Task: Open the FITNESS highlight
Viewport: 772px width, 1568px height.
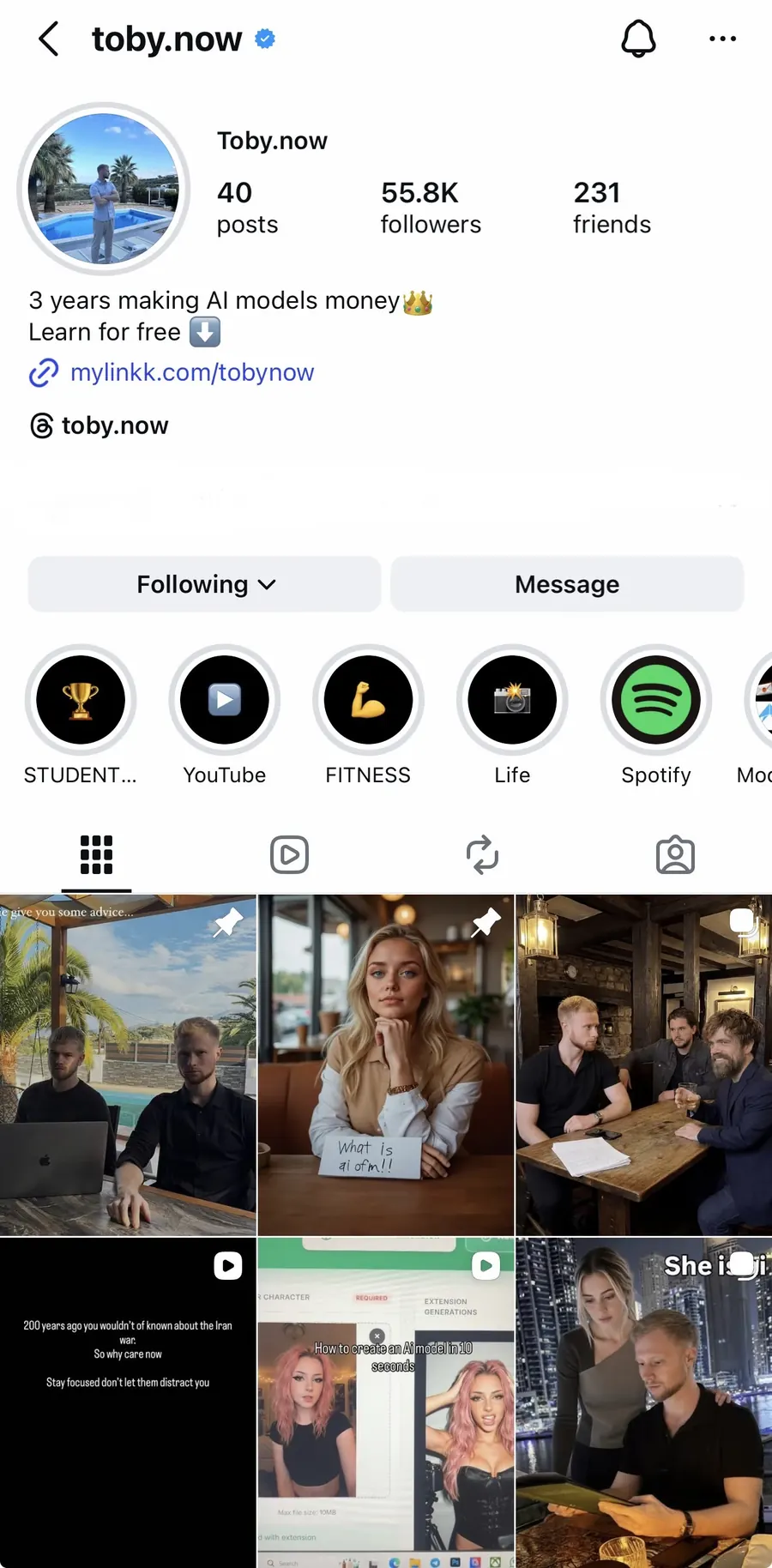Action: point(368,700)
